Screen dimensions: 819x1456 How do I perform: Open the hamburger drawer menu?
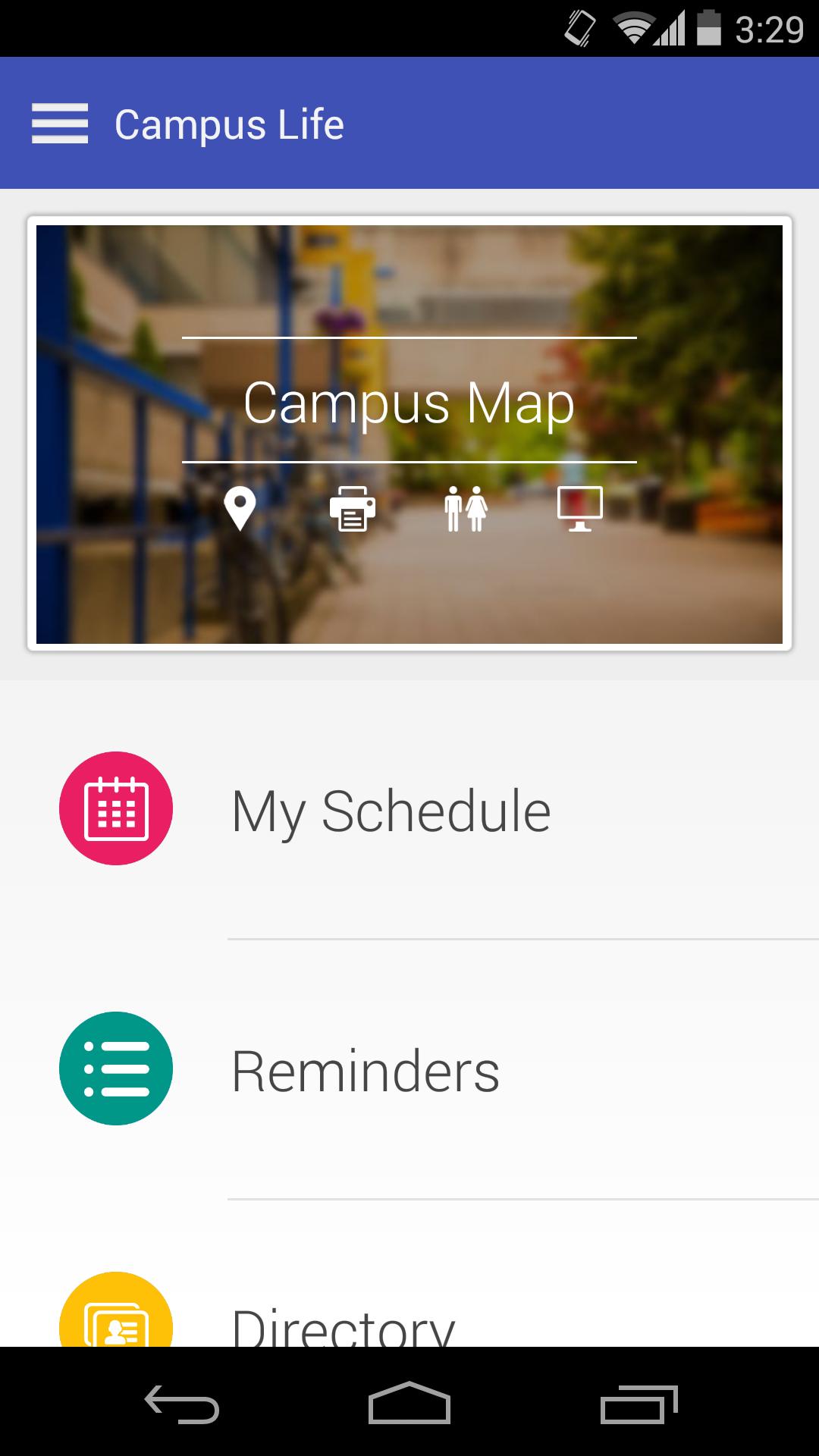(59, 124)
